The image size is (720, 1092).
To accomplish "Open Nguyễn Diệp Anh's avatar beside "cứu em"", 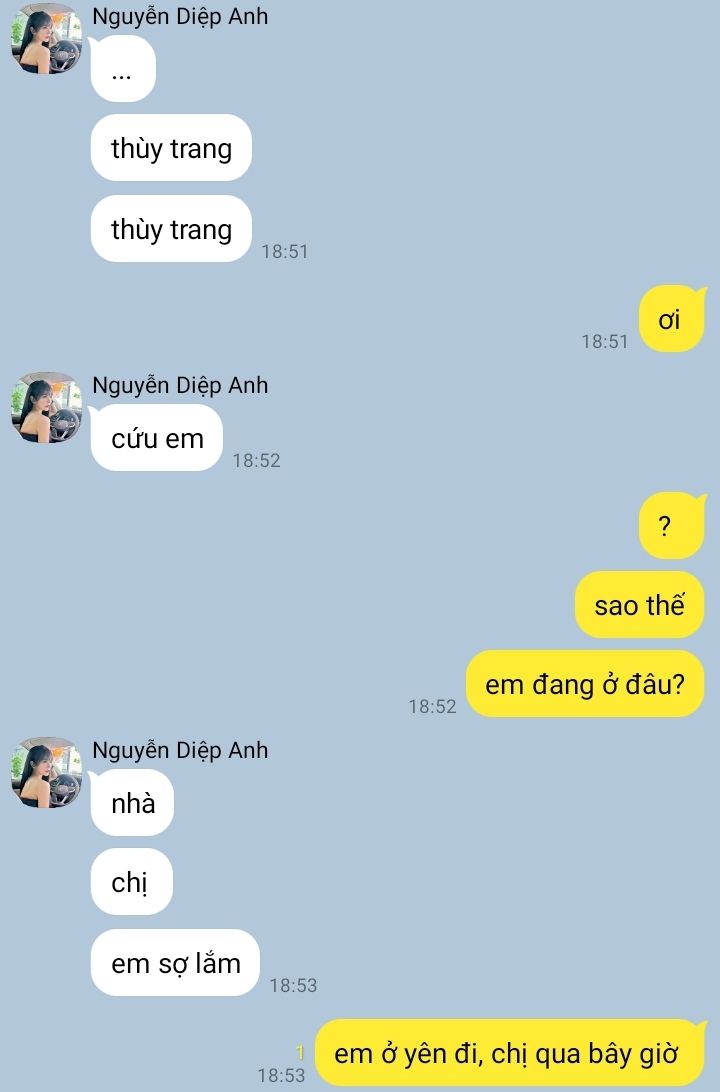I will pyautogui.click(x=46, y=408).
